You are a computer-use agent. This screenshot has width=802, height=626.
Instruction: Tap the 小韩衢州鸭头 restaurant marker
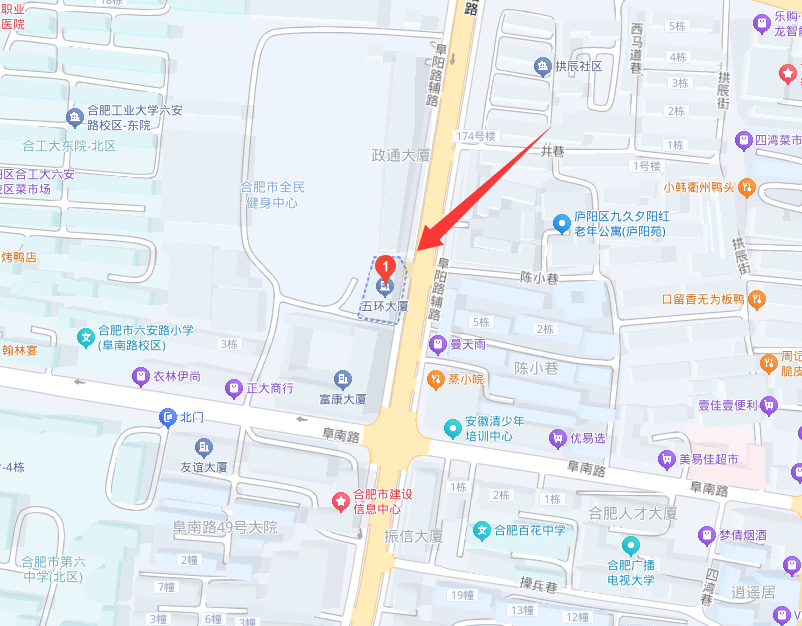(746, 186)
